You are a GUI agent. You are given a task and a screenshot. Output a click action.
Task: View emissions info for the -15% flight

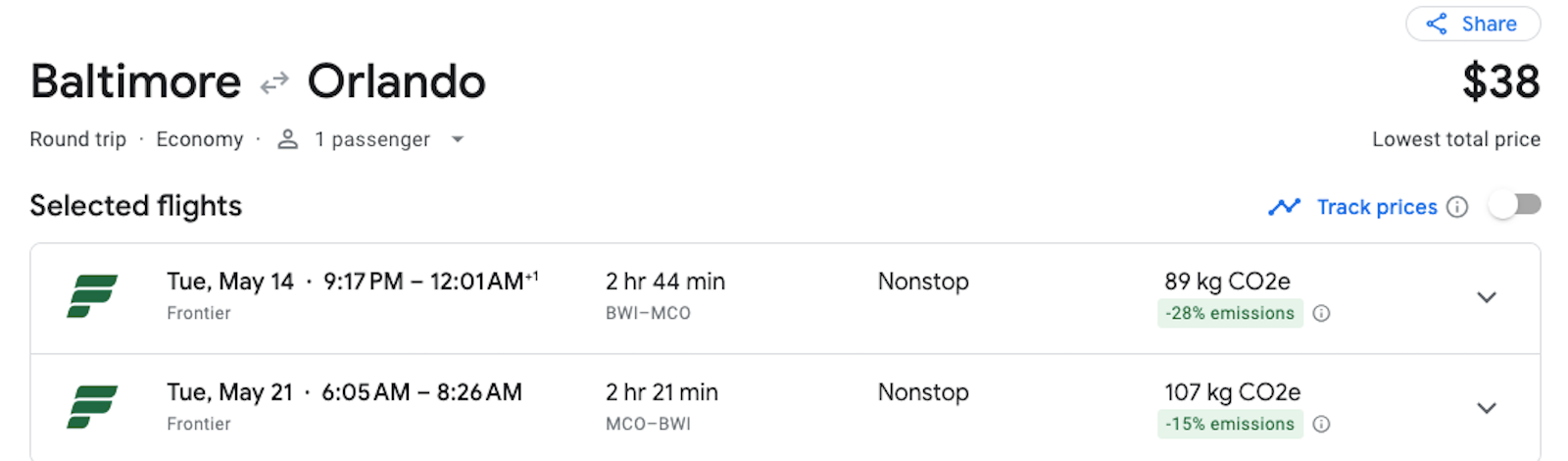(x=1321, y=425)
